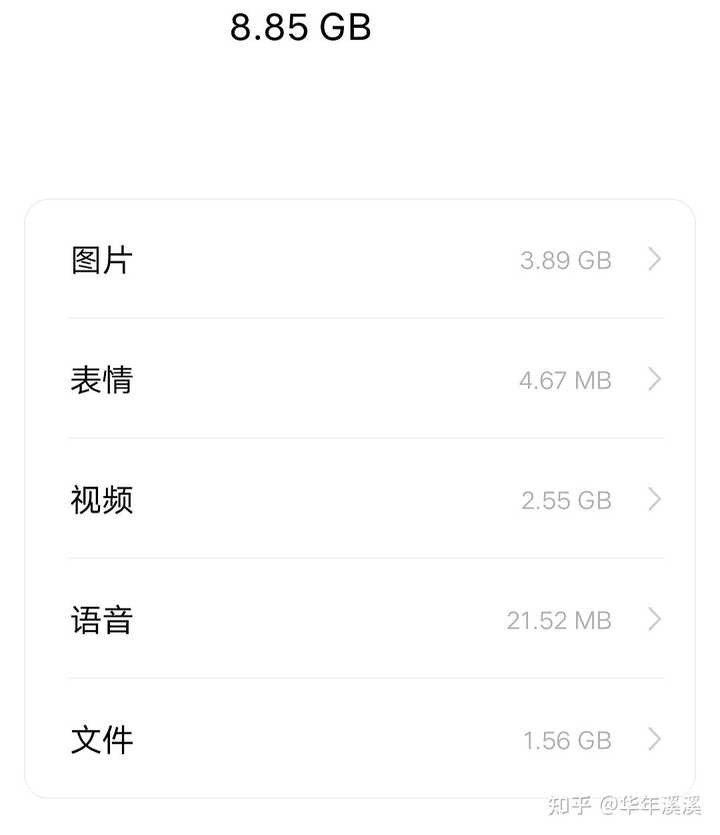Image resolution: width=720 pixels, height=835 pixels.
Task: Expand the chevron next to 视频
Action: click(655, 500)
